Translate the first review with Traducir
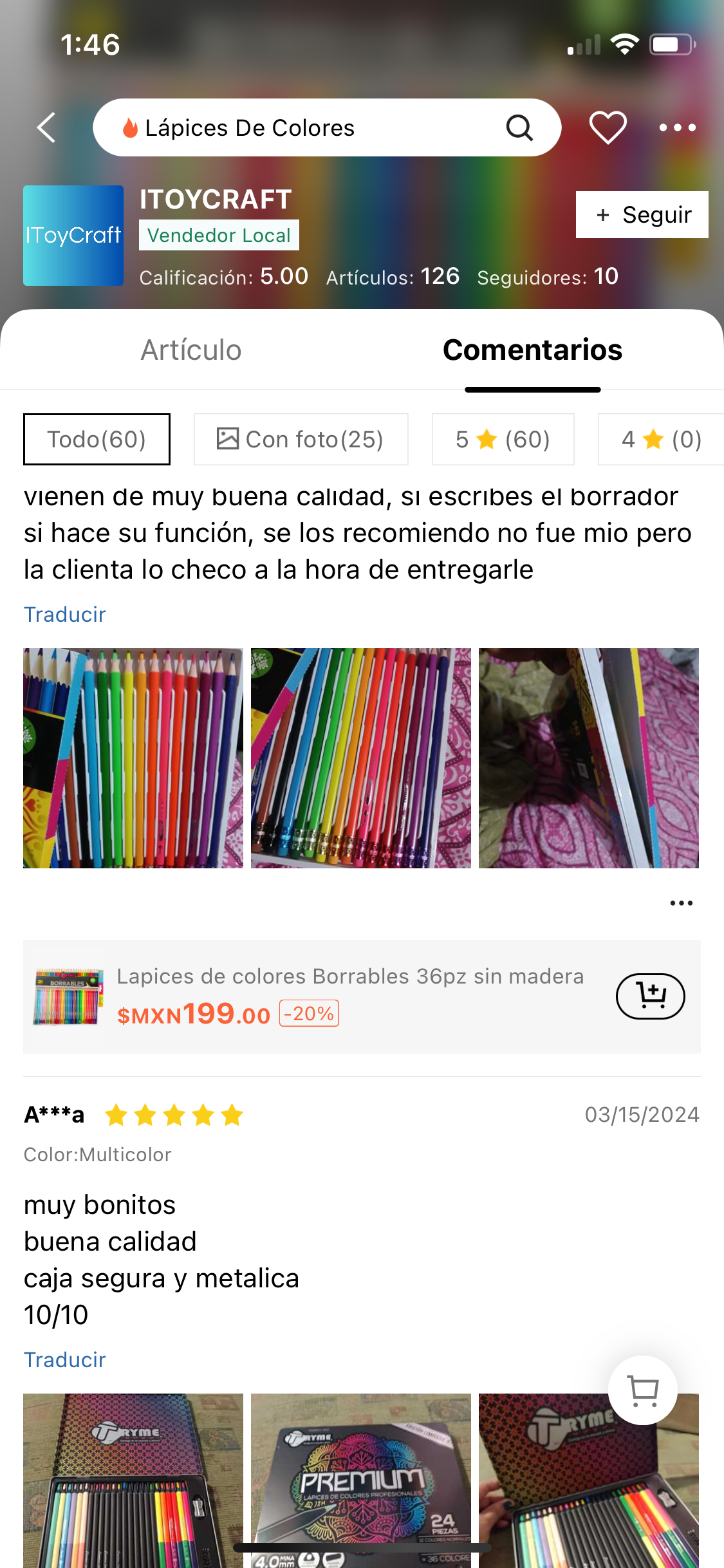The height and width of the screenshot is (1568, 724). pos(64,614)
